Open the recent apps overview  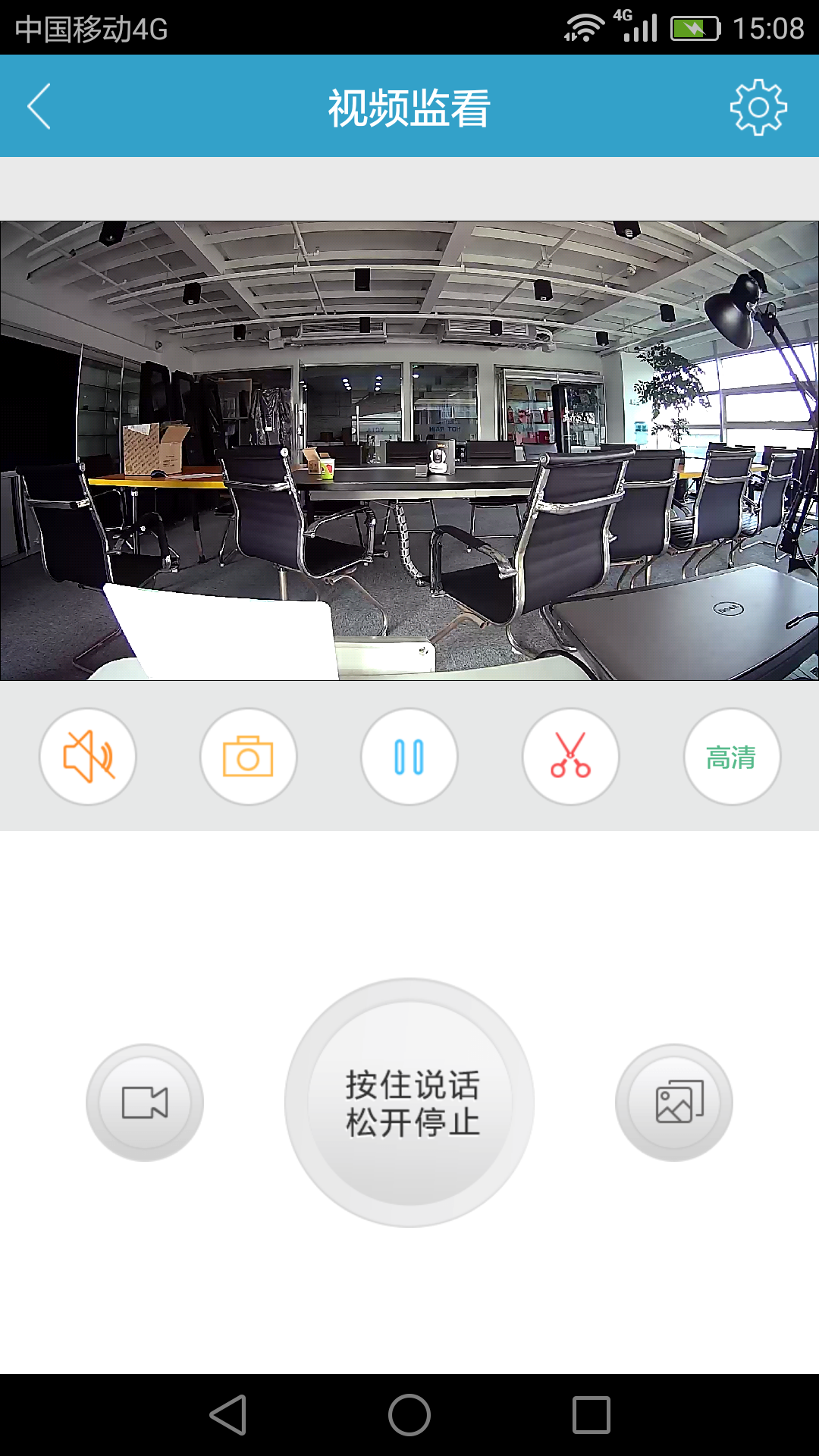tap(591, 1415)
